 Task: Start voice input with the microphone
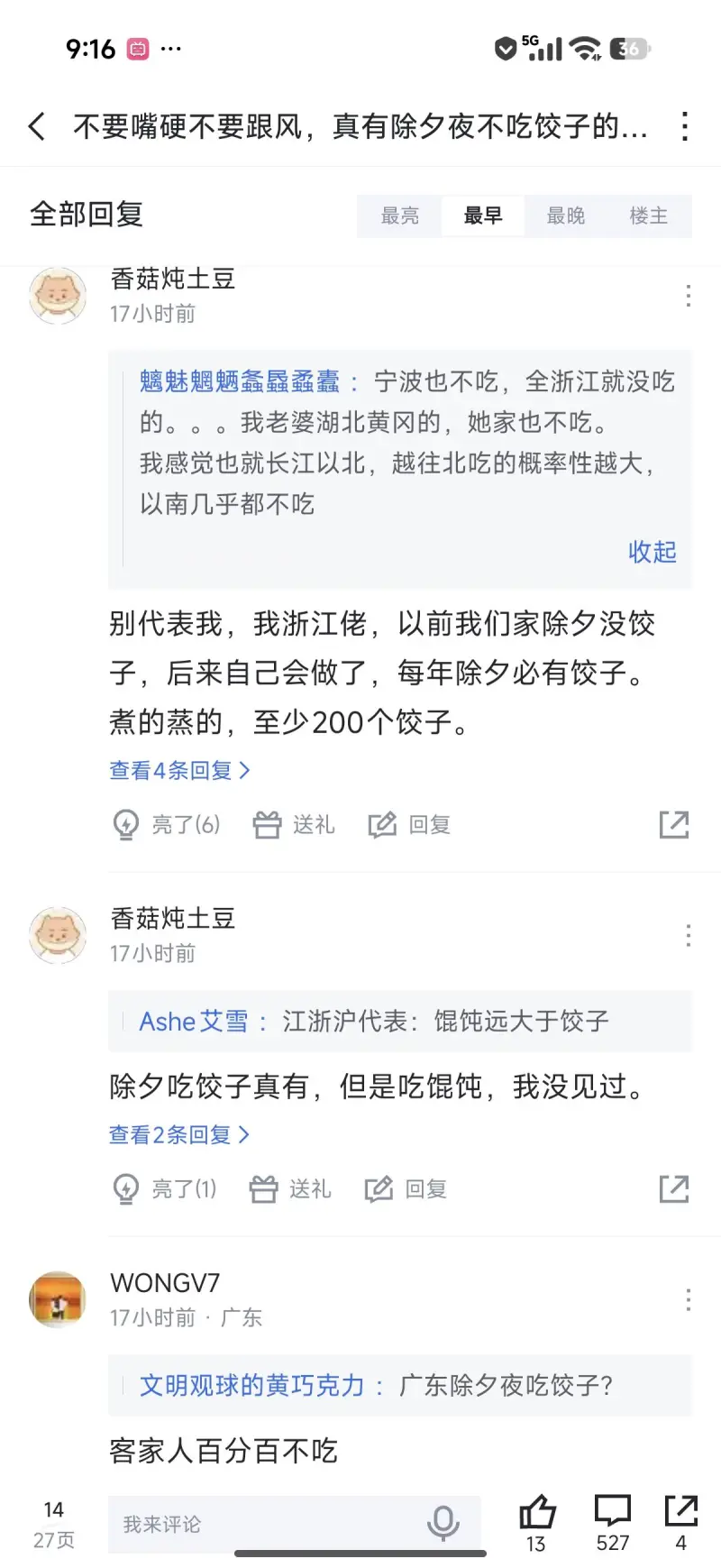point(443,1524)
